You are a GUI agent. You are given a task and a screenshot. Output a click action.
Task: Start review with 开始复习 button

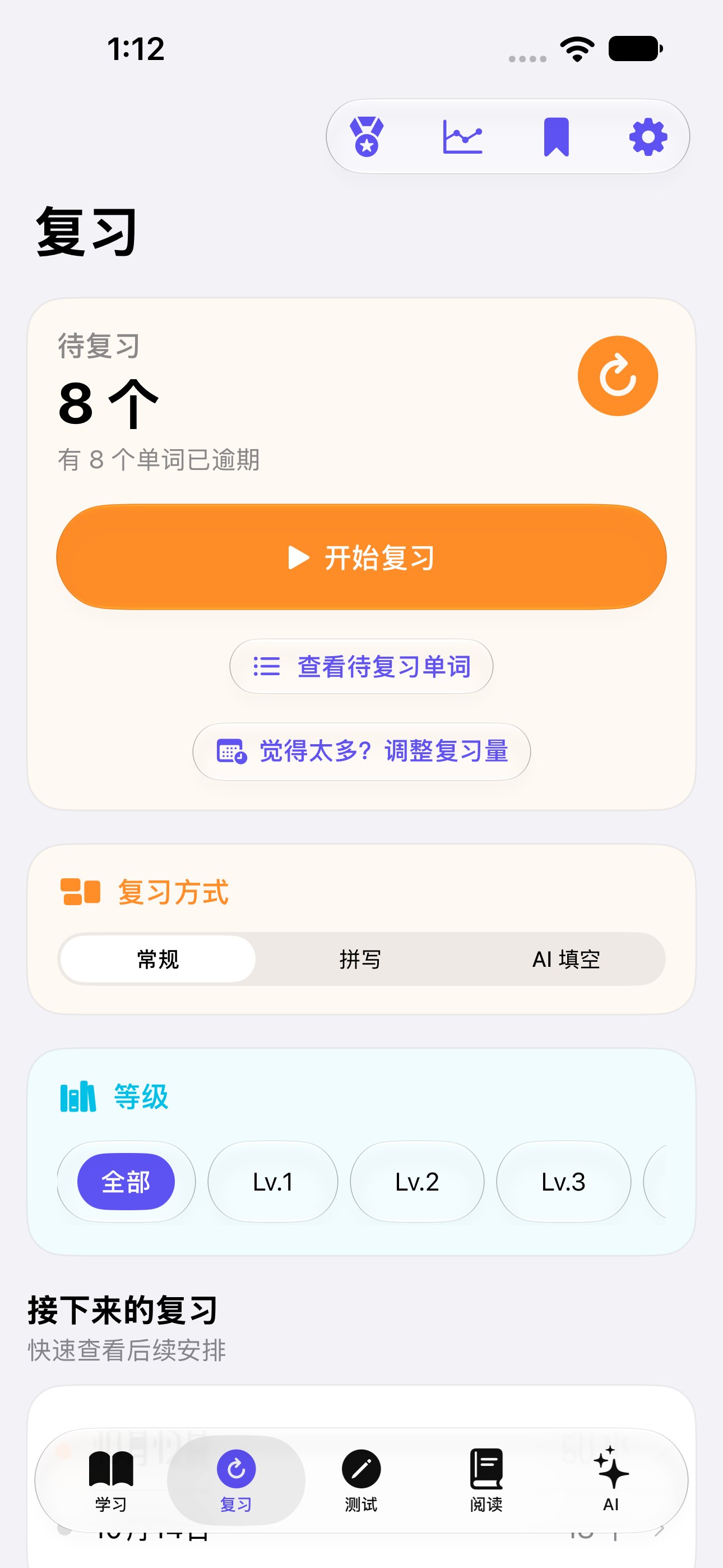(361, 557)
